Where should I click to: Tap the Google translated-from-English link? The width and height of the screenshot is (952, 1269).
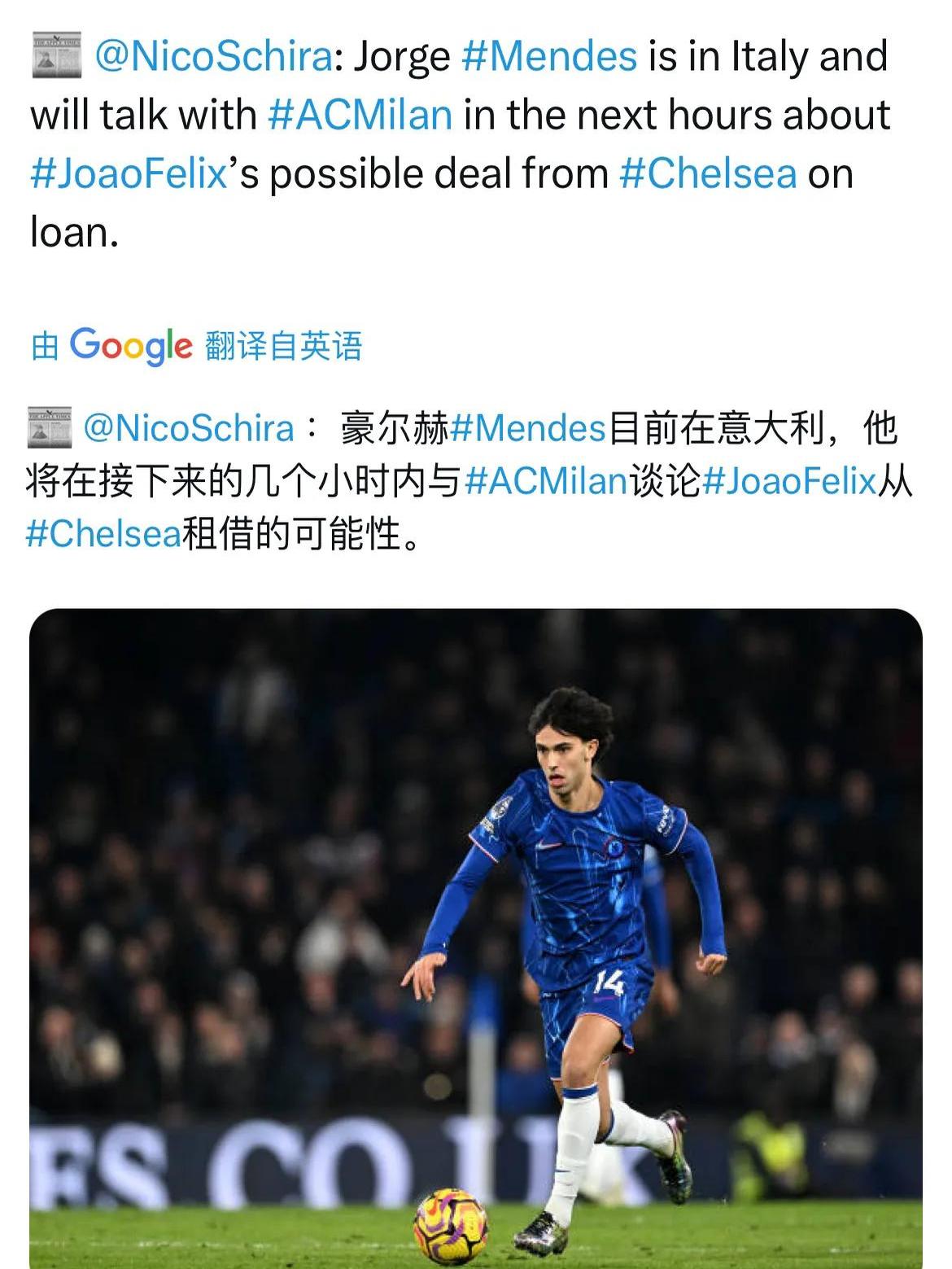pyautogui.click(x=196, y=346)
